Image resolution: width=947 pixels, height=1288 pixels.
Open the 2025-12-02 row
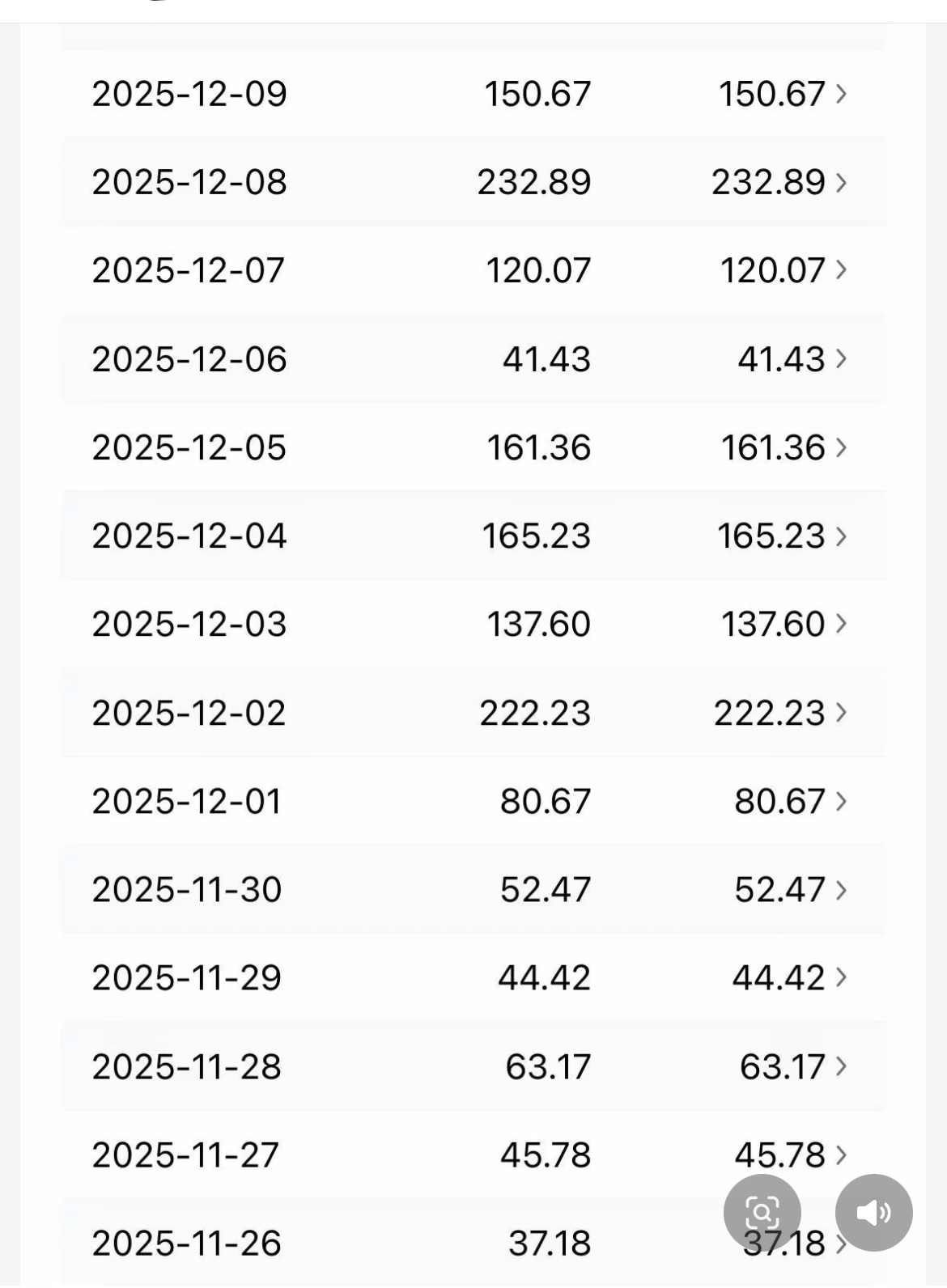[x=473, y=713]
